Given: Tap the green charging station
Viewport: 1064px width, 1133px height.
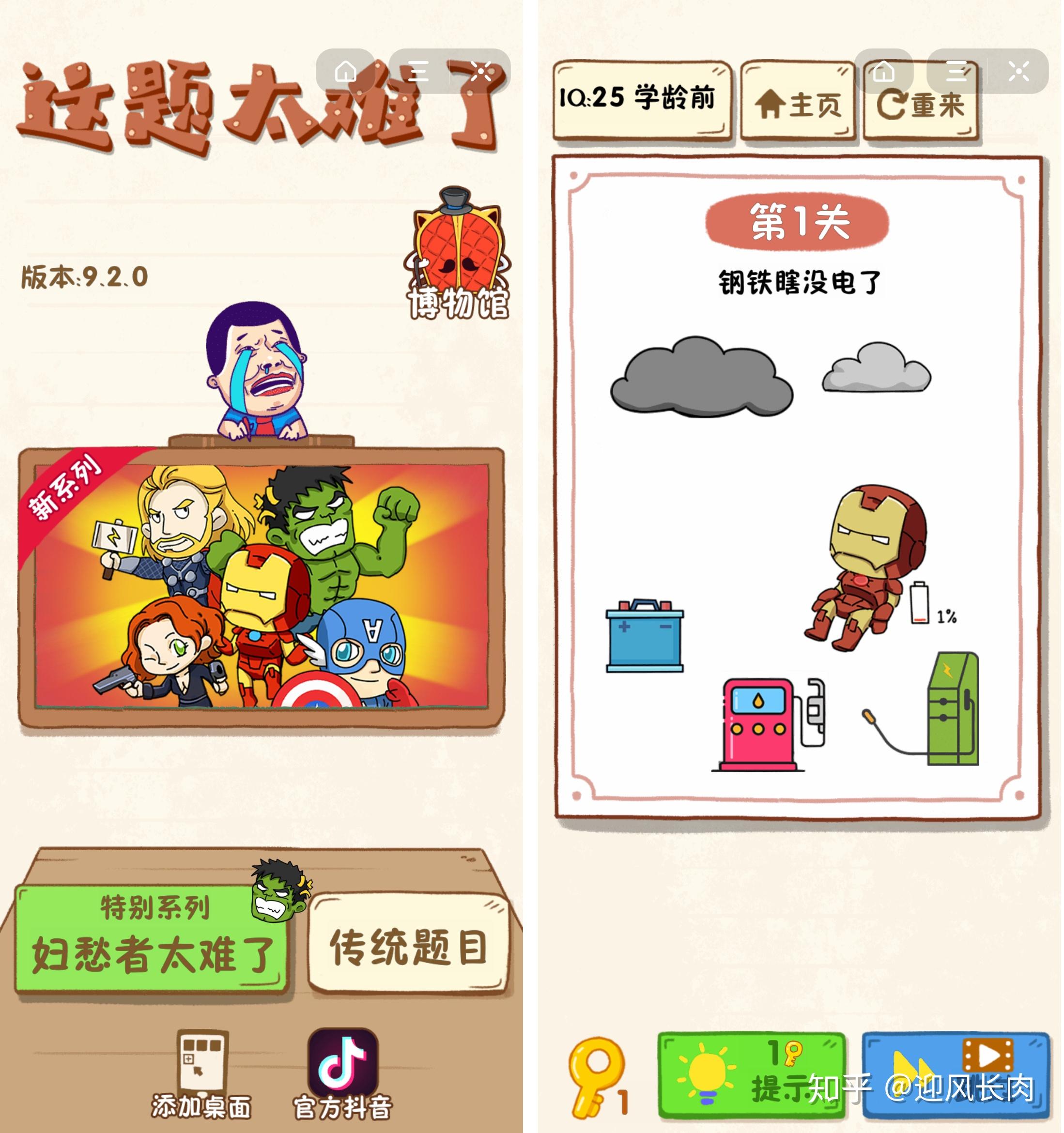Looking at the screenshot, I should pos(952,709).
